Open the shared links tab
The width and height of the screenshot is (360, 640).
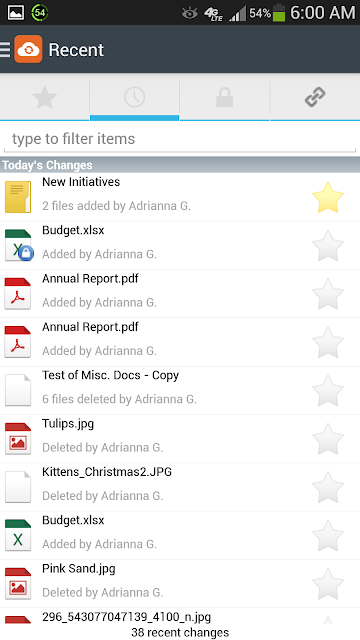pyautogui.click(x=315, y=98)
